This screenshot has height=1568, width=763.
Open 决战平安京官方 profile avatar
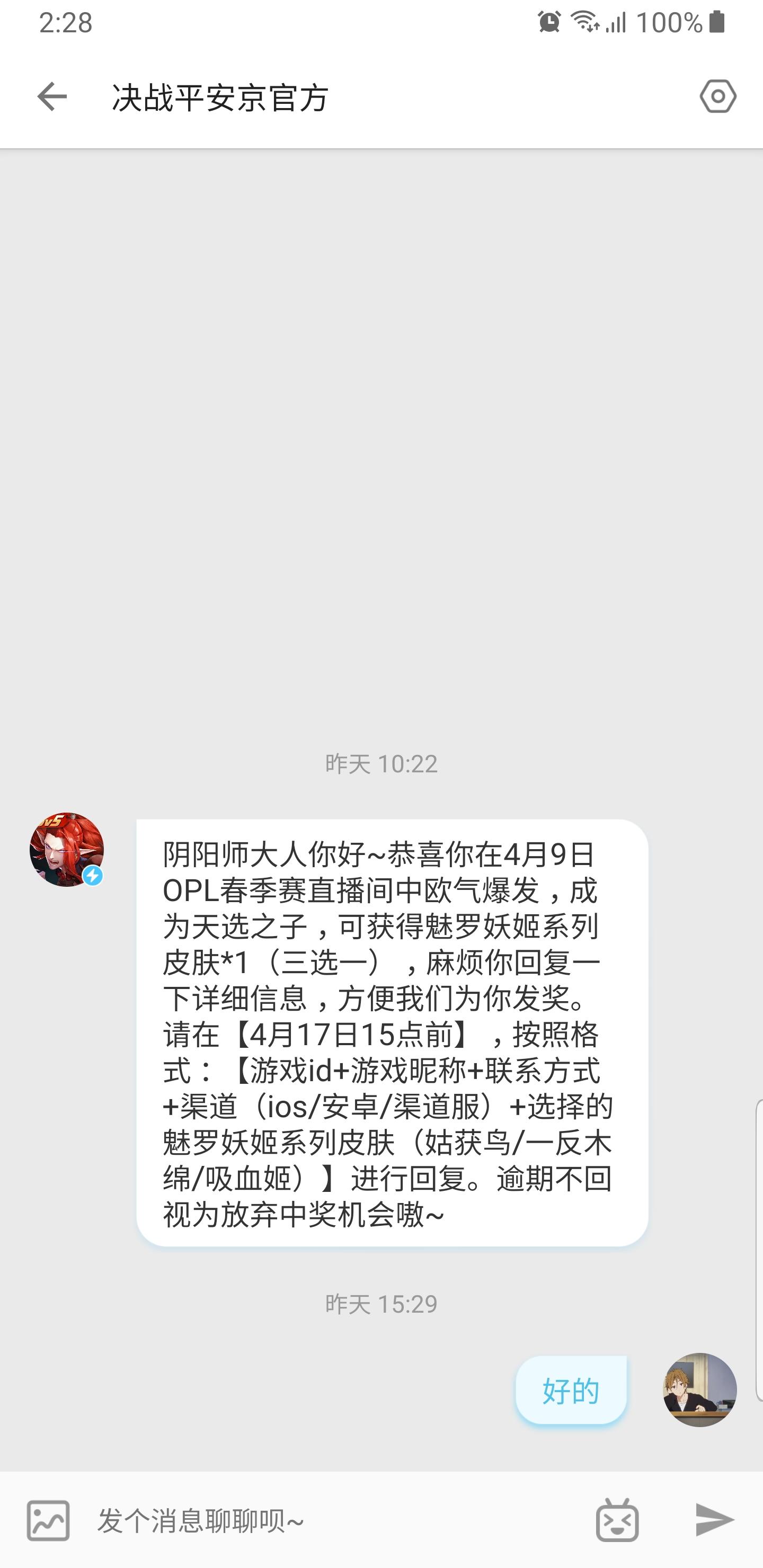click(x=66, y=849)
